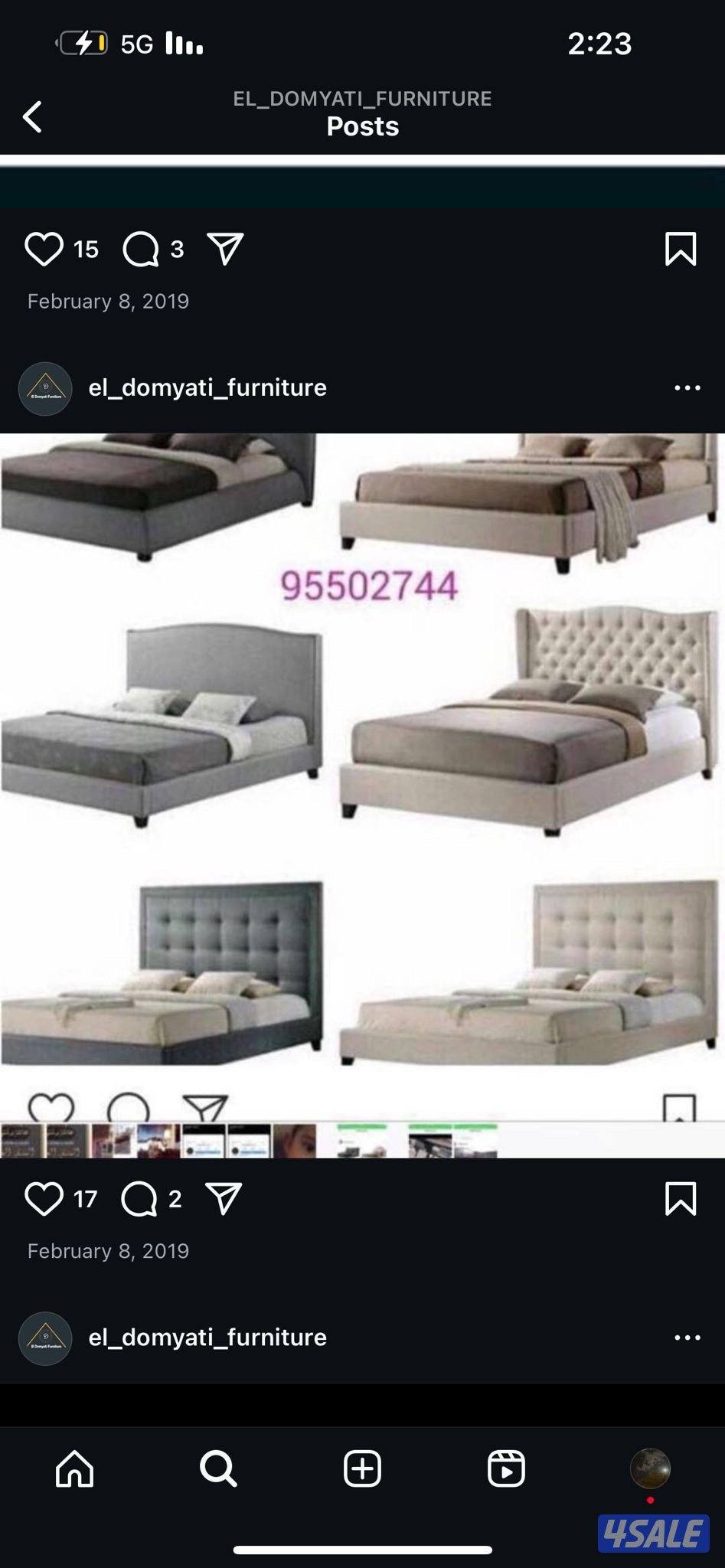Viewport: 725px width, 1568px height.
Task: Like the beds post with 17 likes
Action: (x=44, y=1198)
